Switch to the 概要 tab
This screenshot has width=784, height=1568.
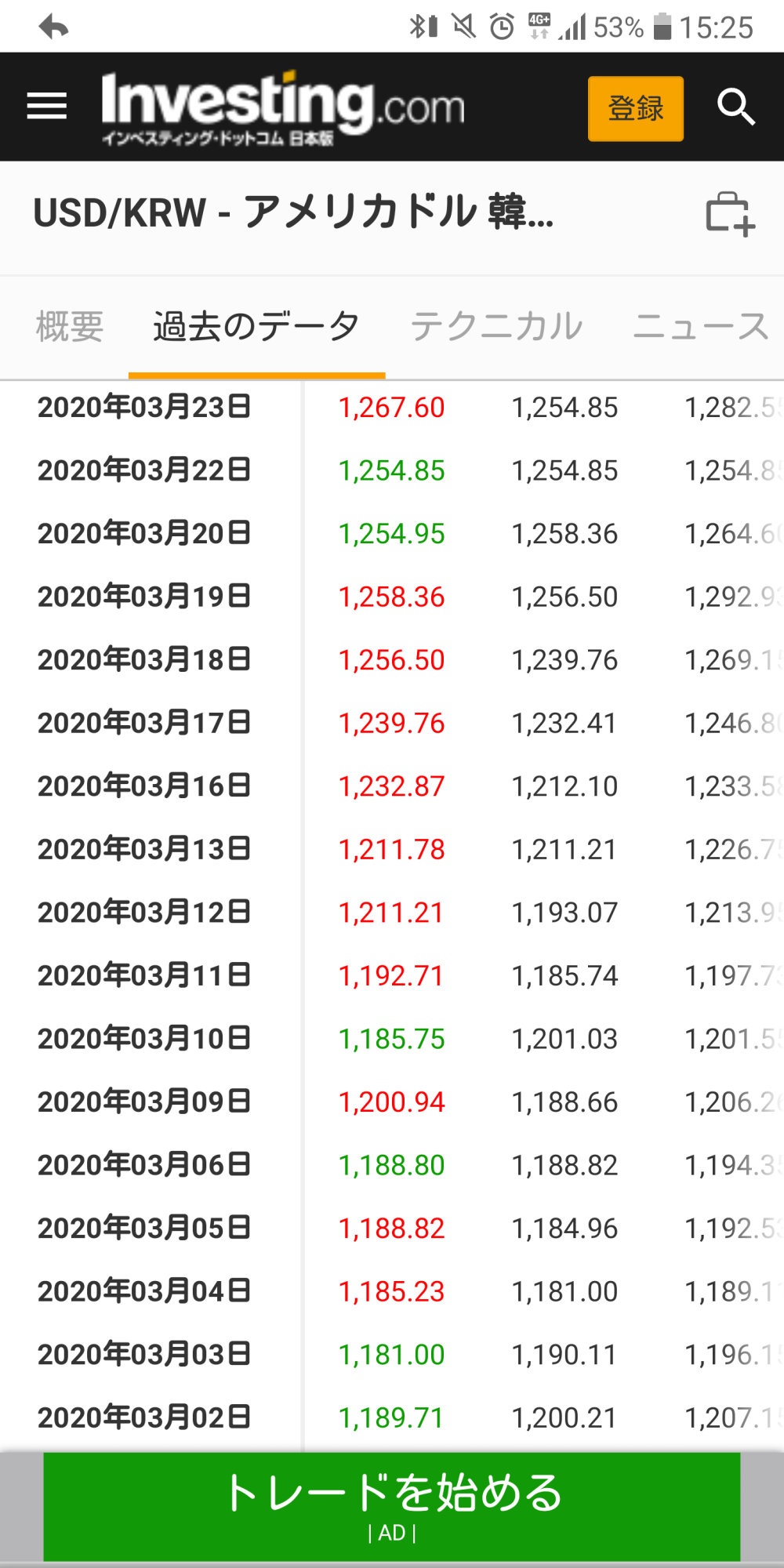tap(70, 326)
